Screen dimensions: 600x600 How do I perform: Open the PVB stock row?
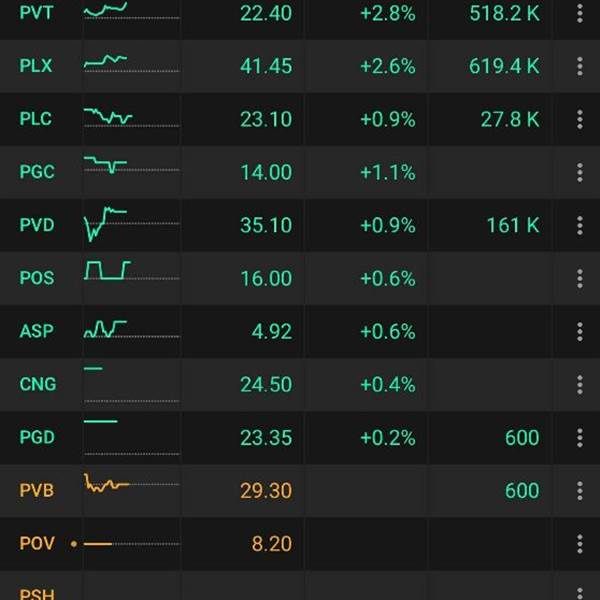37,490
